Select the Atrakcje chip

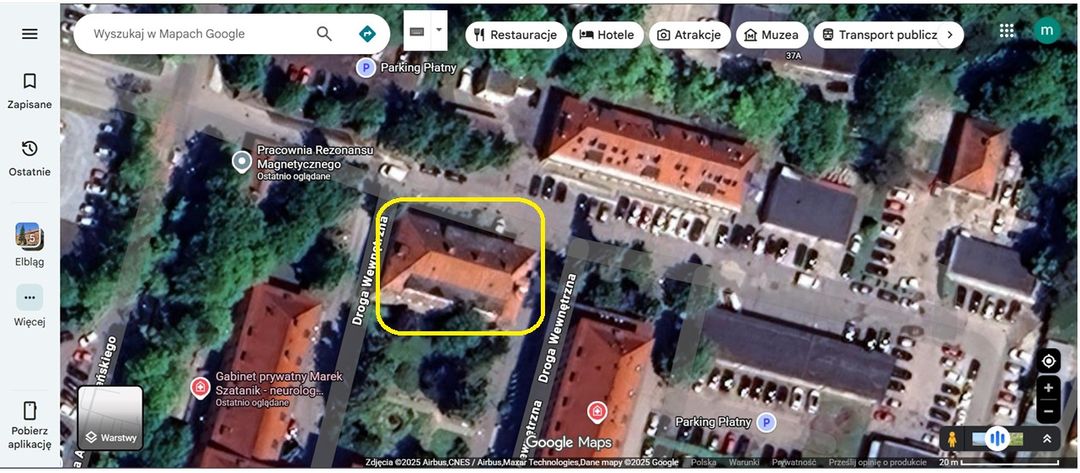point(688,35)
